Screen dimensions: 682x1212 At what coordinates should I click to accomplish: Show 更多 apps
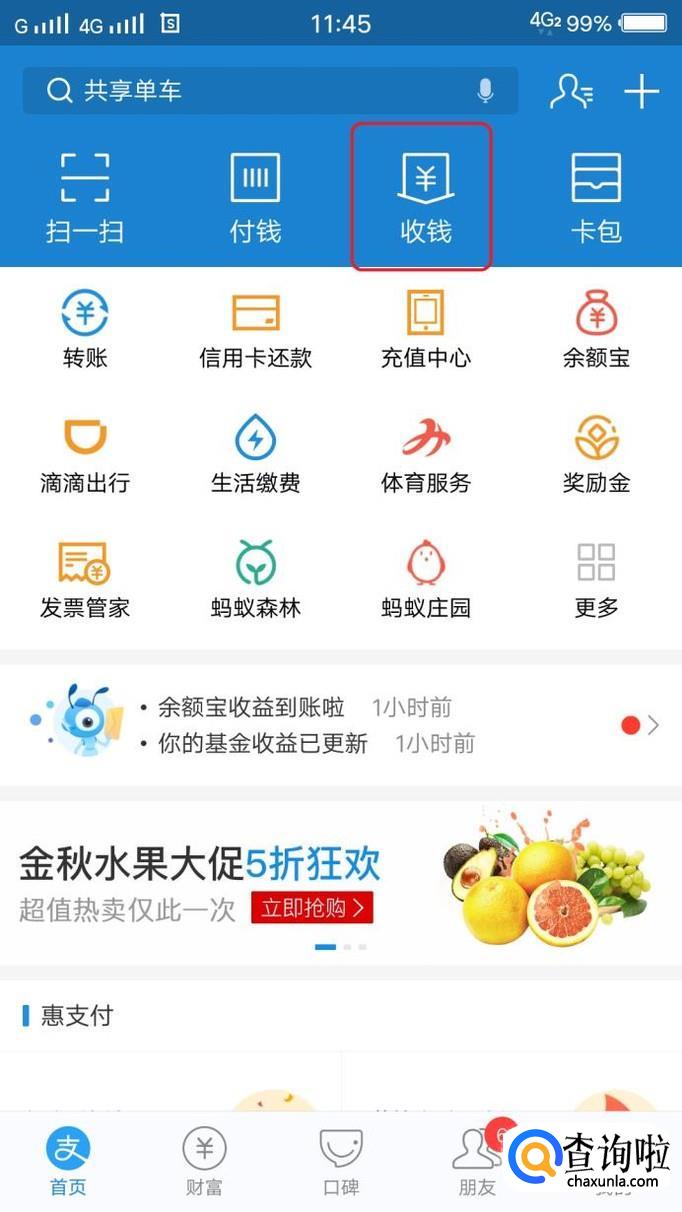click(x=596, y=578)
